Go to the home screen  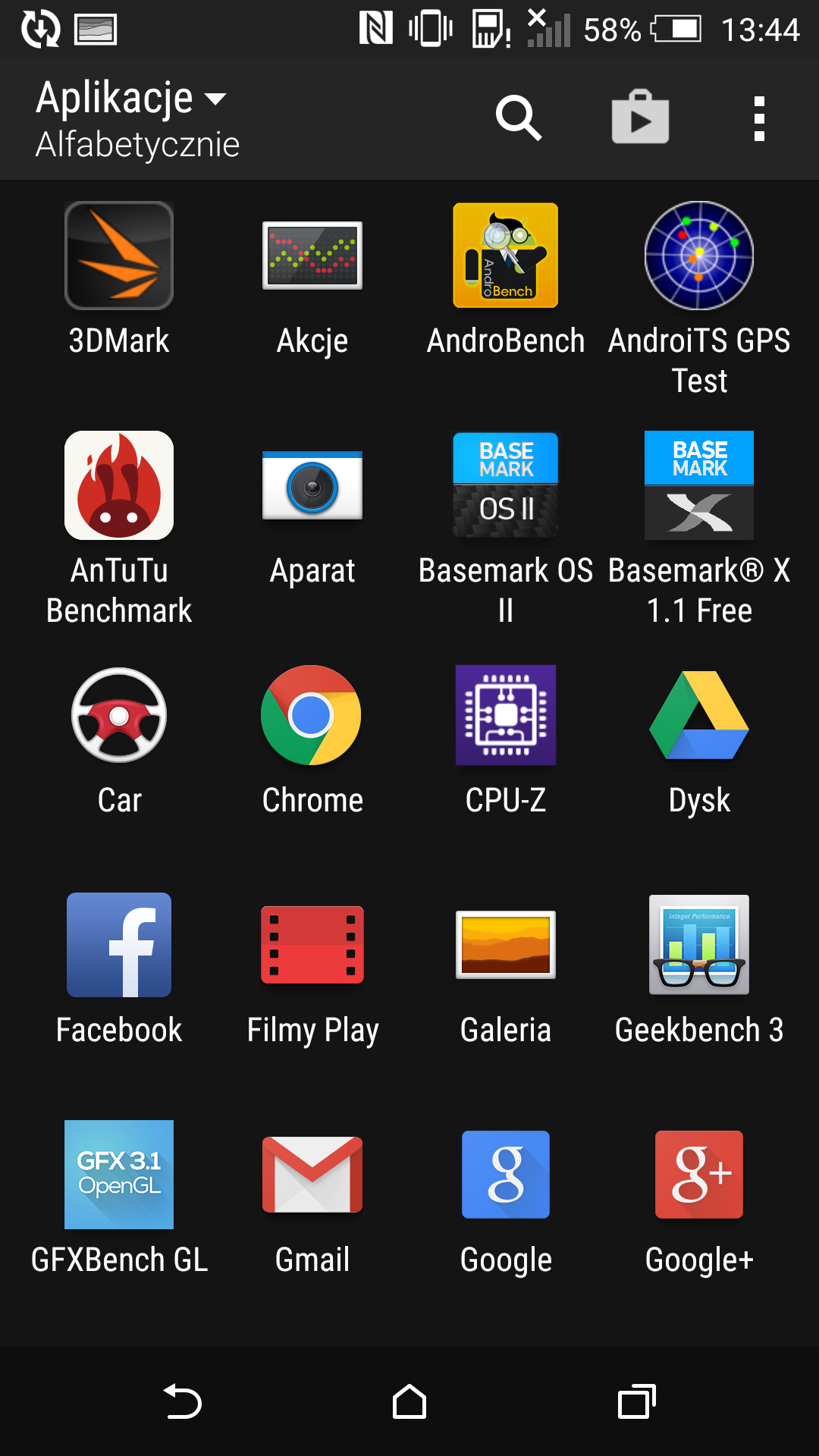coord(409,1401)
